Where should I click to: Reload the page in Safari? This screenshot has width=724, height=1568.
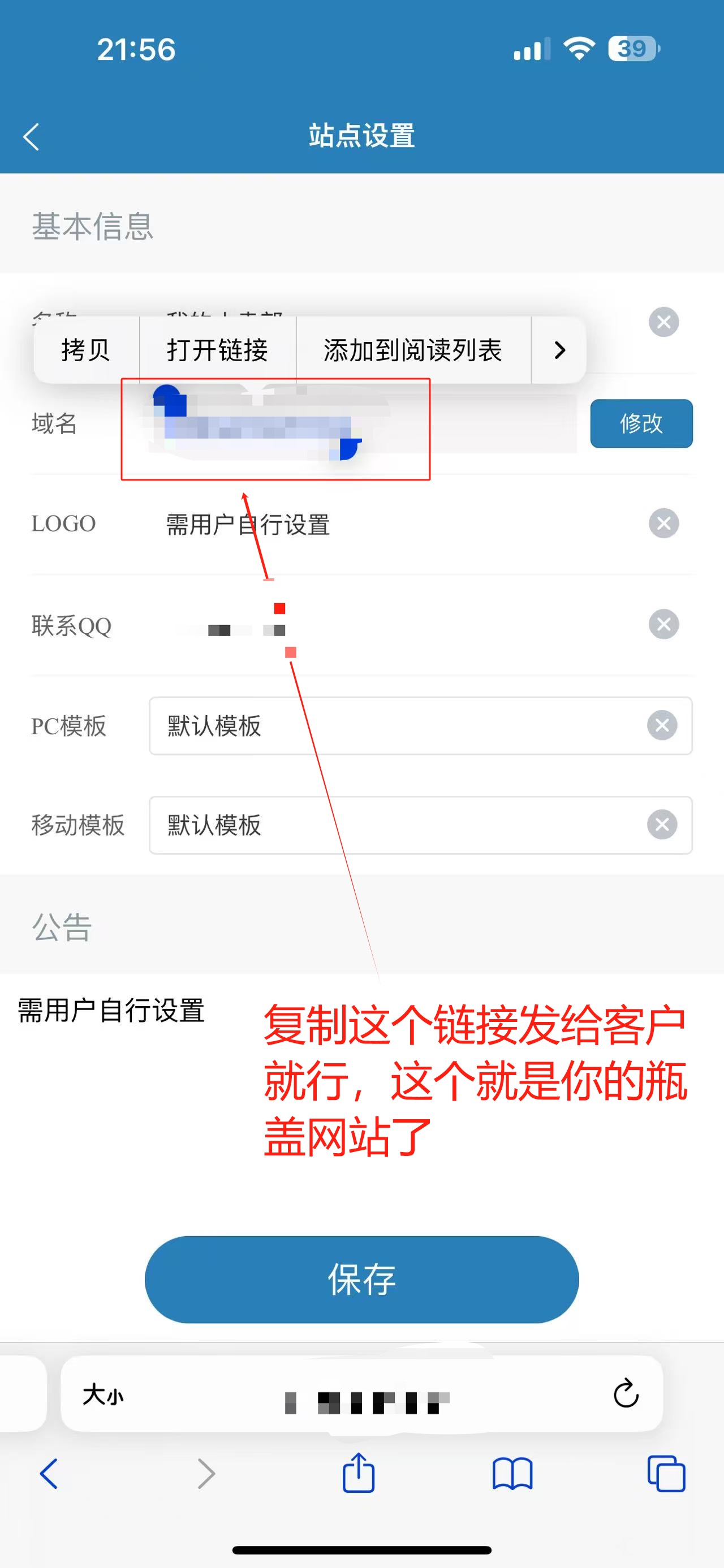click(626, 1393)
